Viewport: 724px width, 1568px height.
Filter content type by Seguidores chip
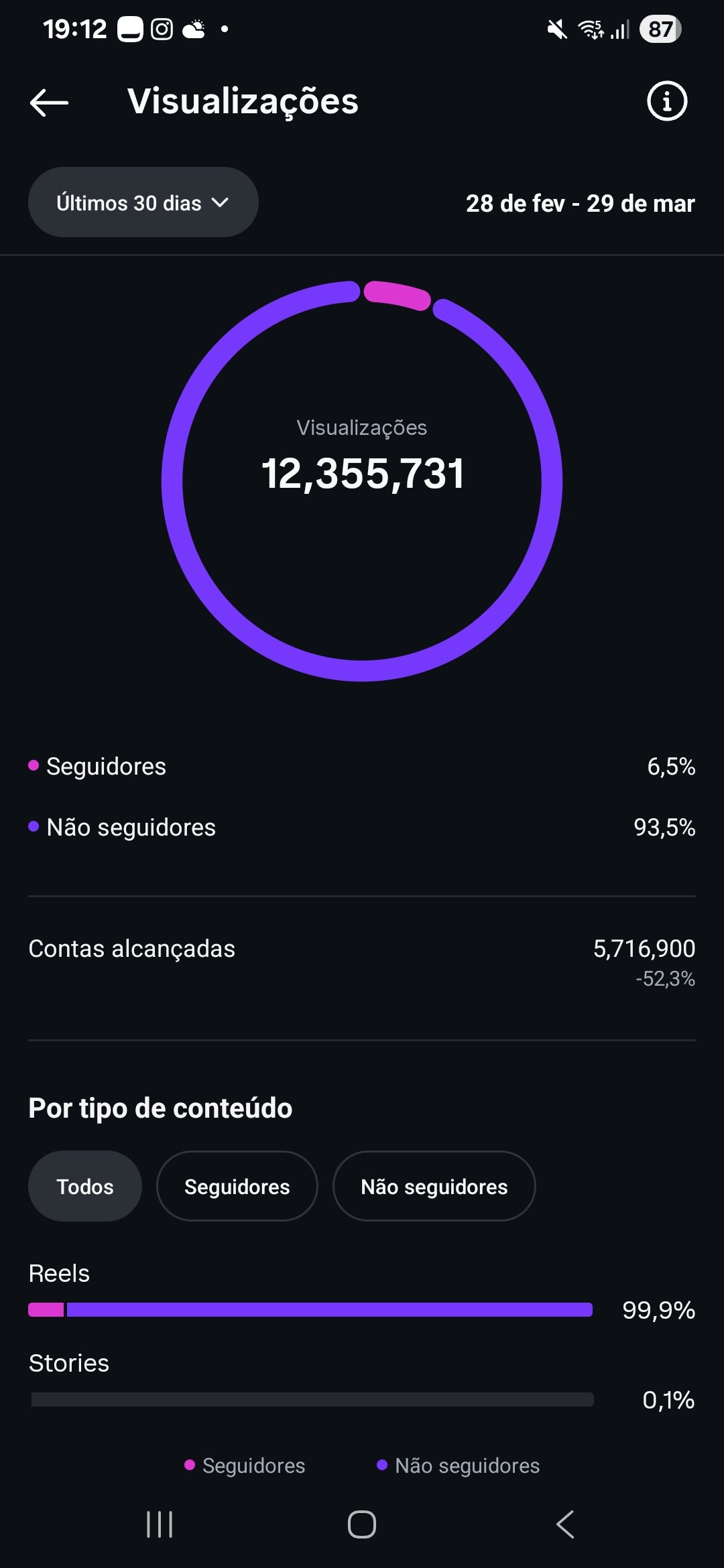click(x=237, y=1186)
